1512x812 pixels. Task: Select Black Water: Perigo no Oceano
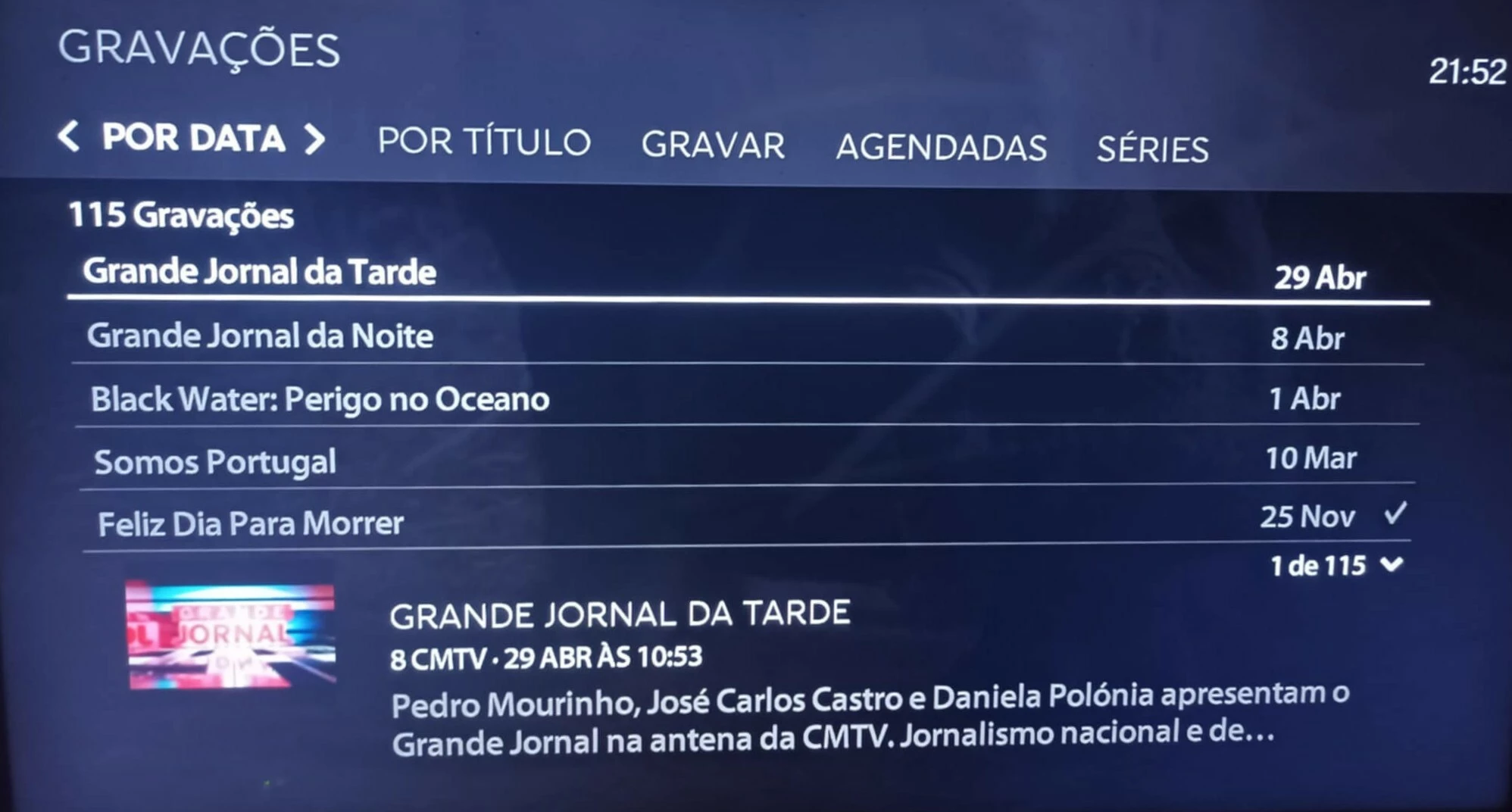click(320, 399)
